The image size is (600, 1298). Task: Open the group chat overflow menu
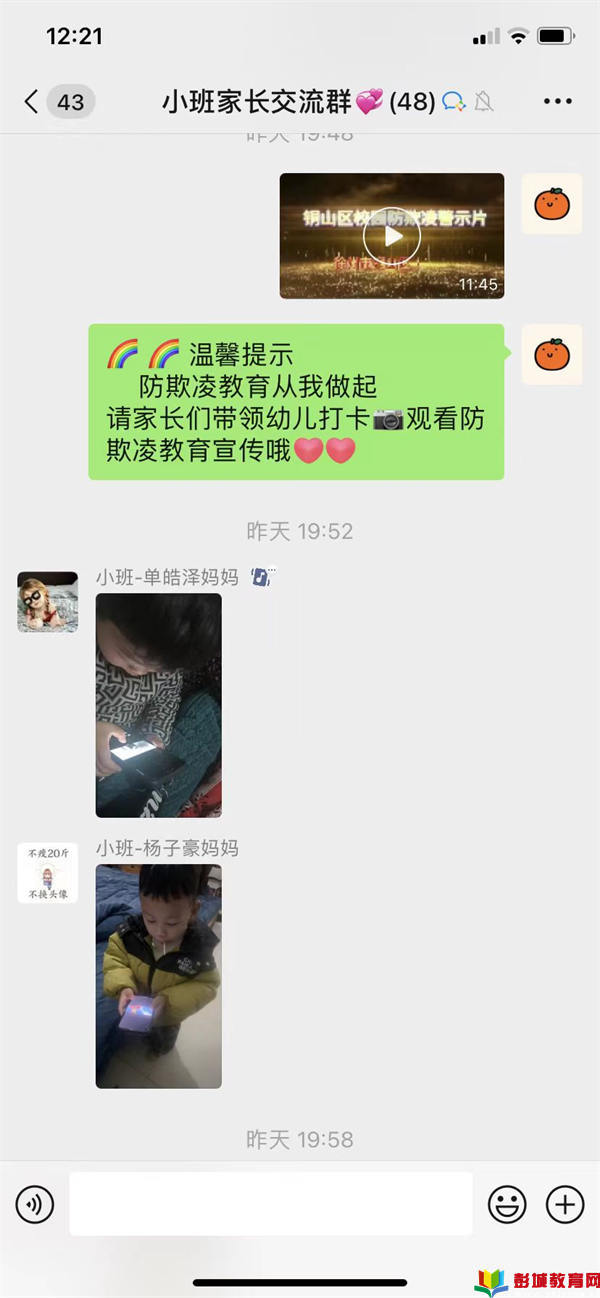point(557,102)
